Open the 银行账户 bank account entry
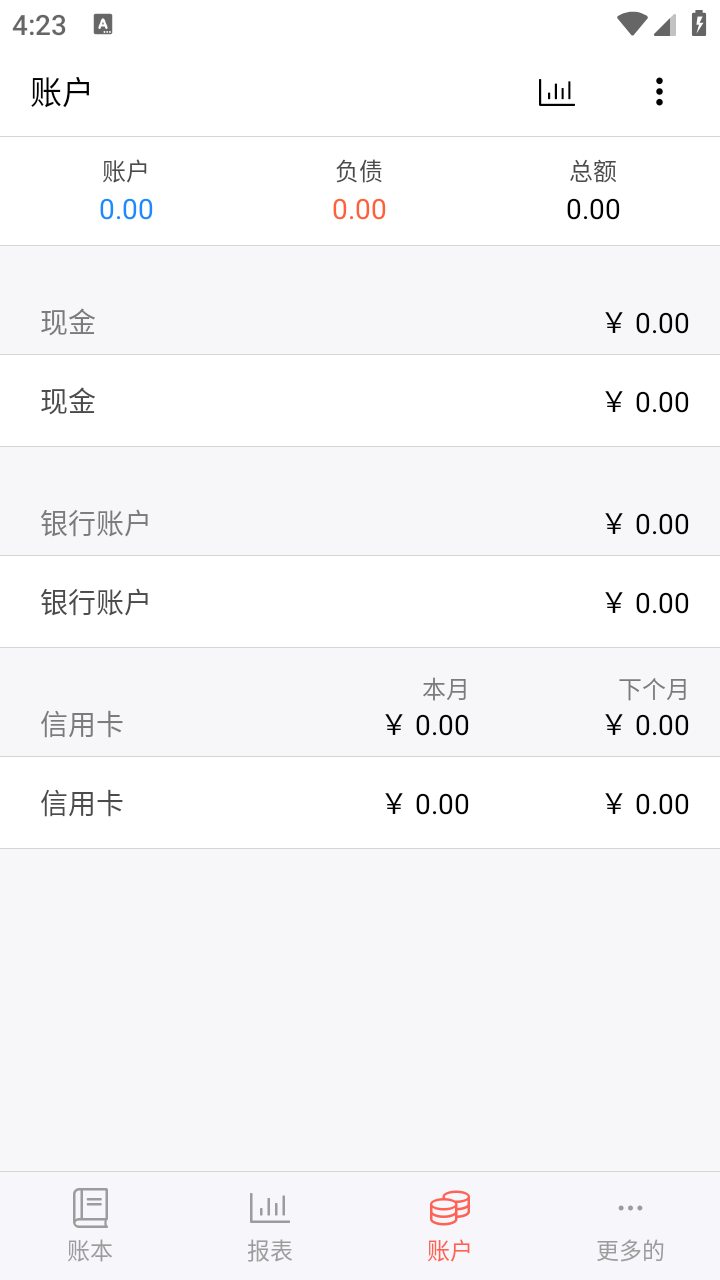720x1280 pixels. 360,602
